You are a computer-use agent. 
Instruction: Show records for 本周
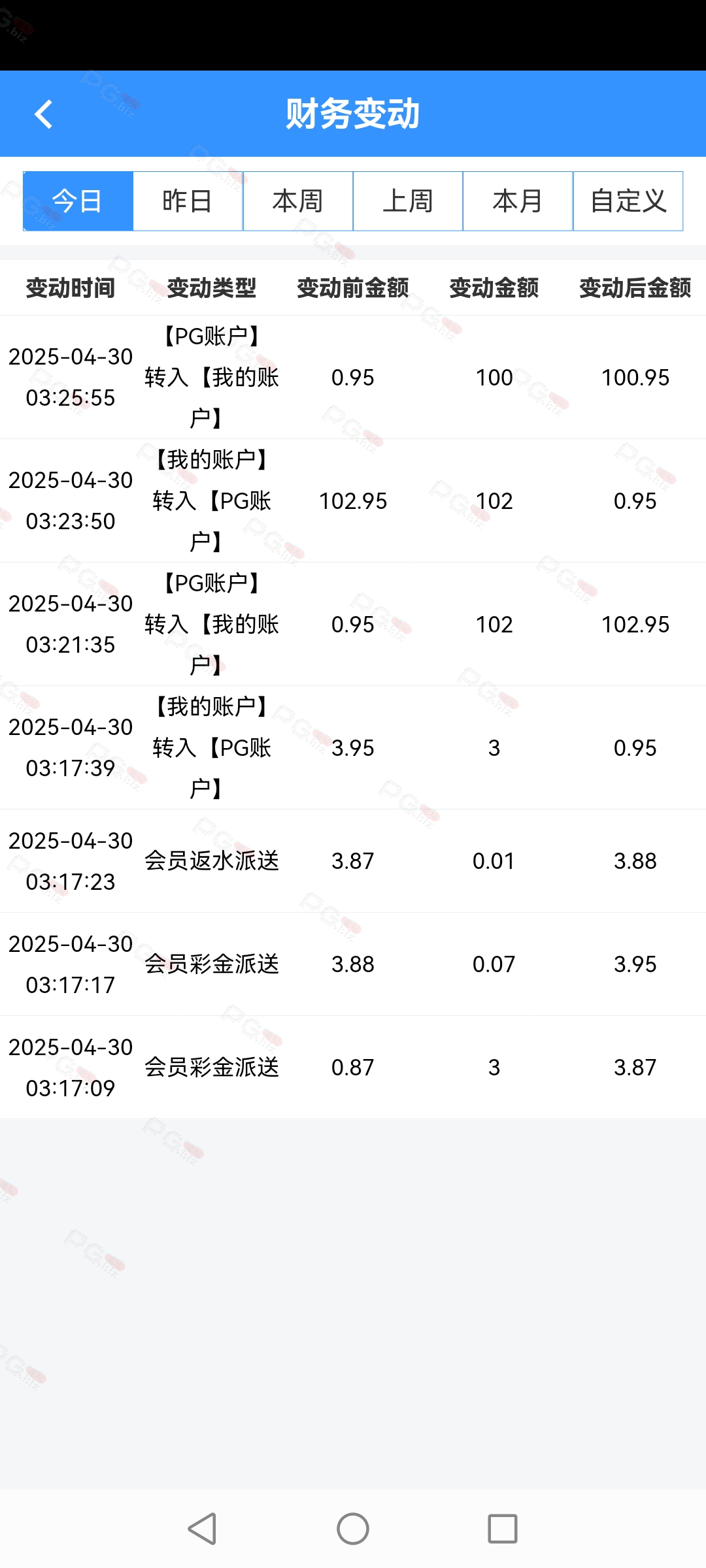coord(298,201)
